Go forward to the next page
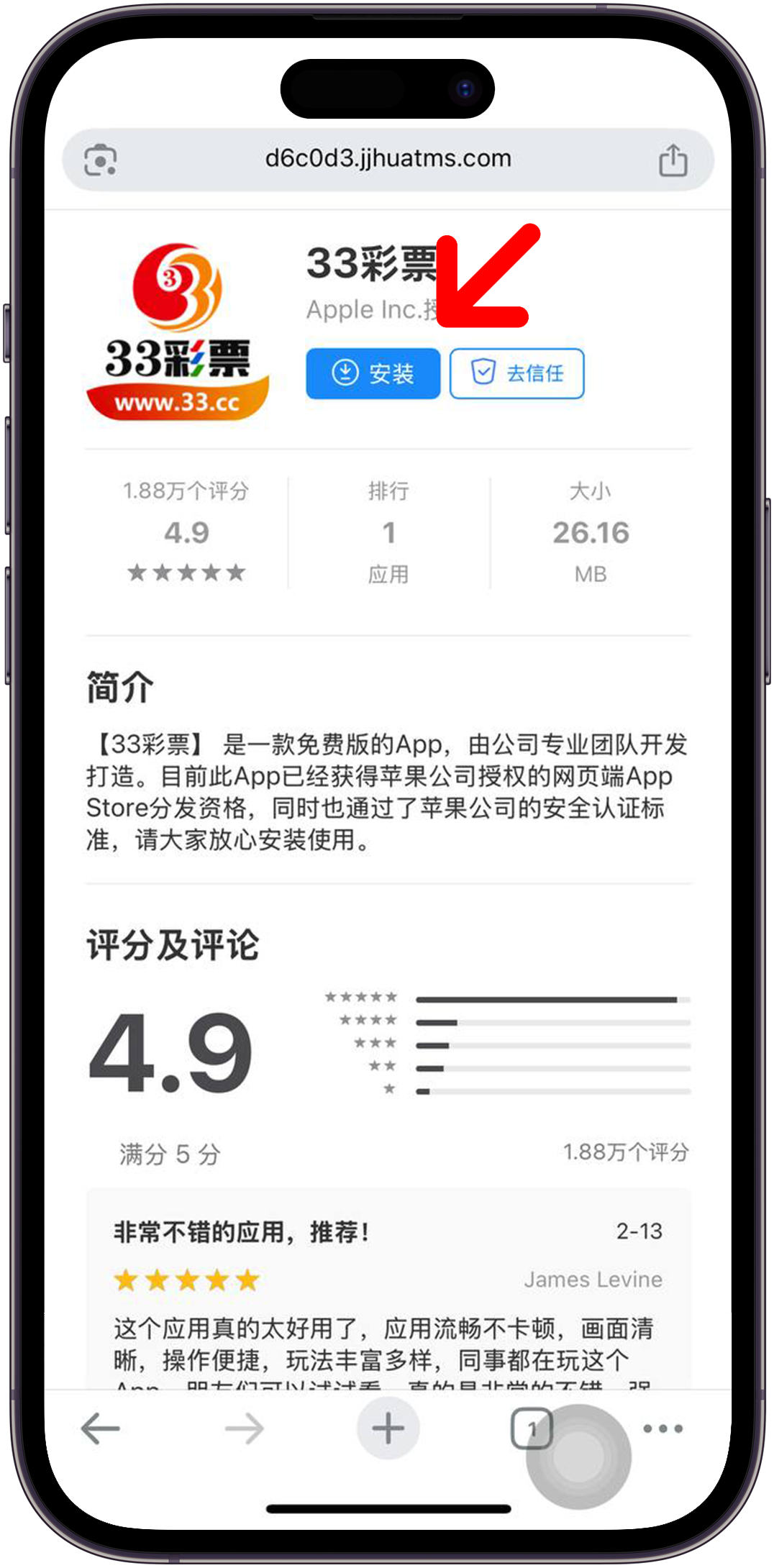 point(245,1428)
